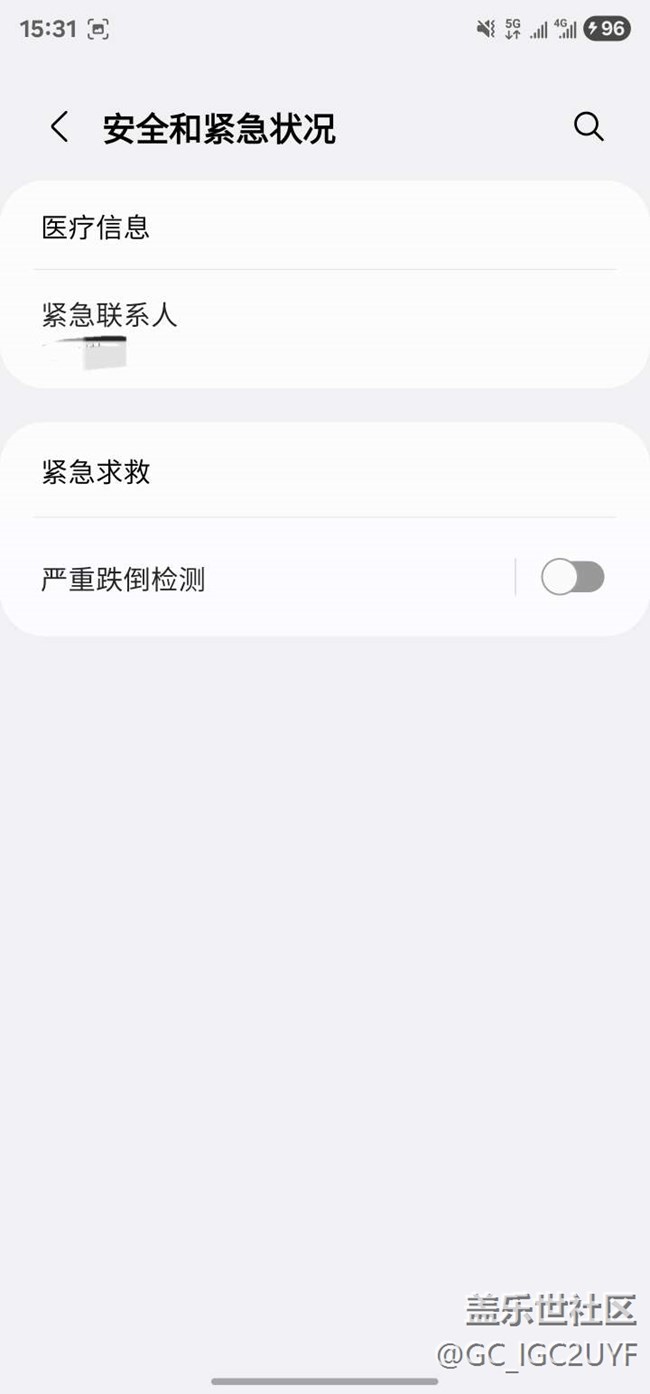Enable the 严重跌倒检测 switch
Screen dimensions: 650x1394
pos(573,577)
